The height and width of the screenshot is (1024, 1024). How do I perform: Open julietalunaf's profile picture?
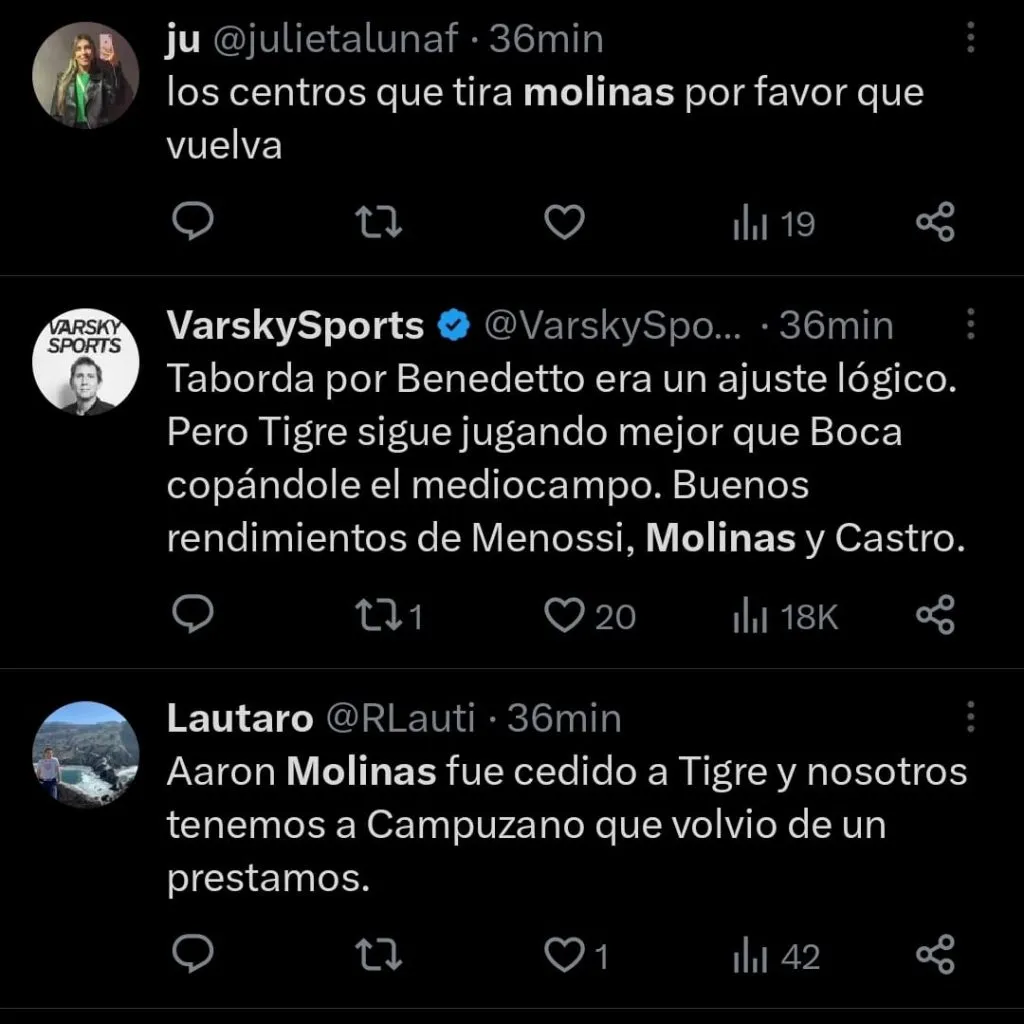pyautogui.click(x=85, y=75)
